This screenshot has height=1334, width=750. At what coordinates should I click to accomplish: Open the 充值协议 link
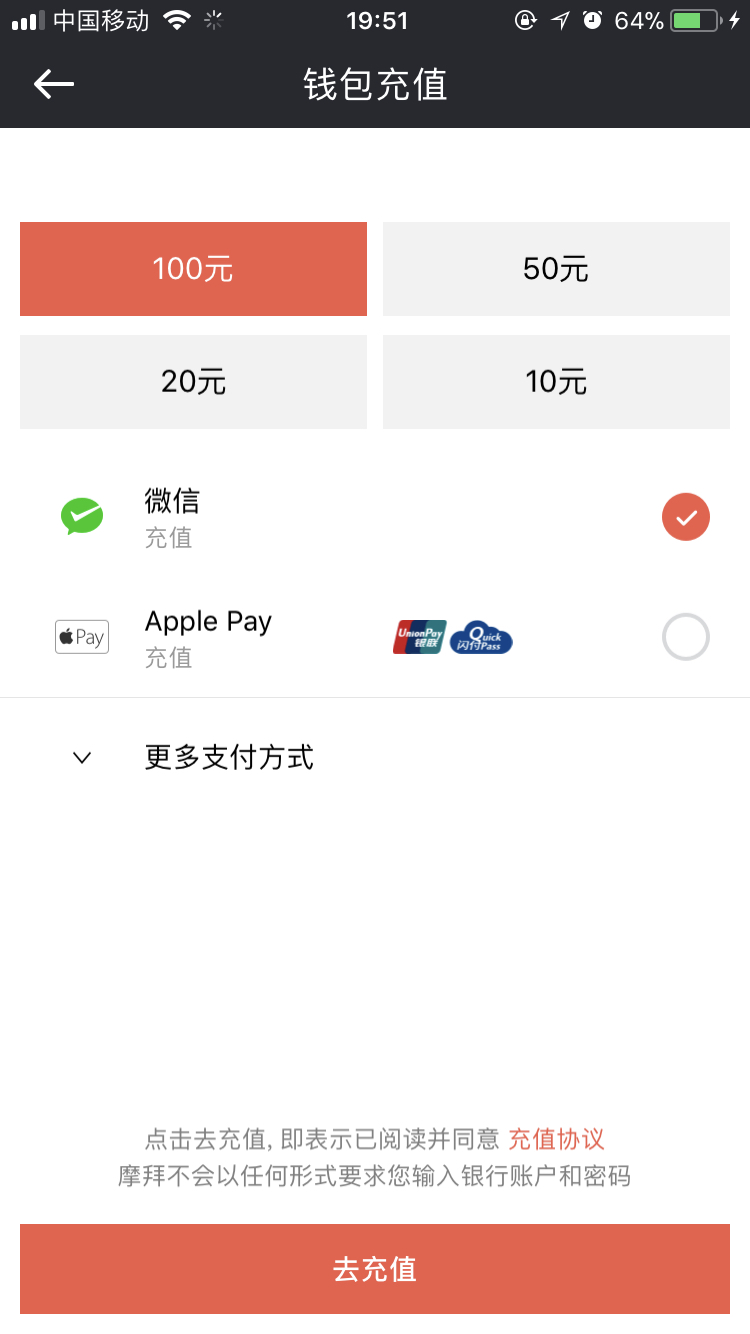(x=556, y=1139)
